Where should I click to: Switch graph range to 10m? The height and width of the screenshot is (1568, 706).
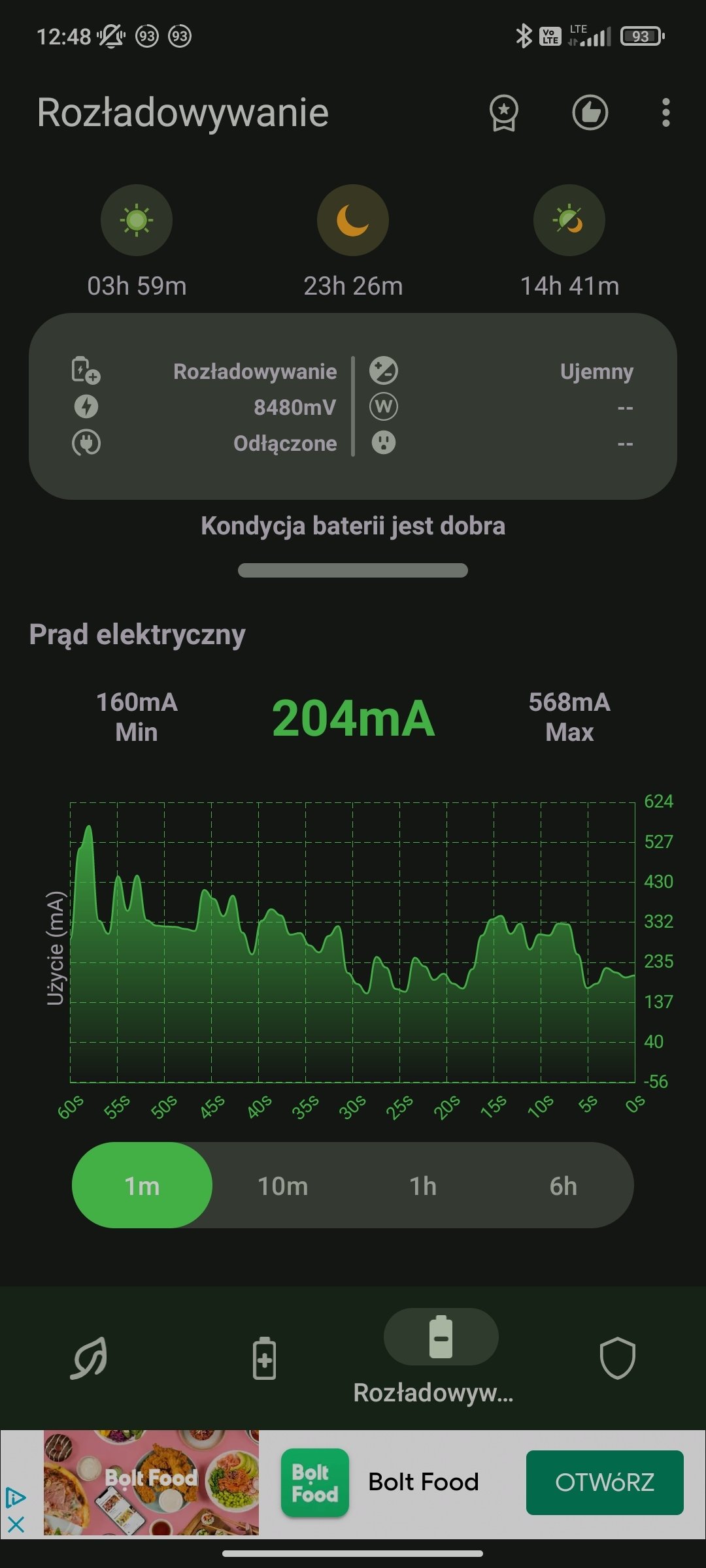point(282,1185)
